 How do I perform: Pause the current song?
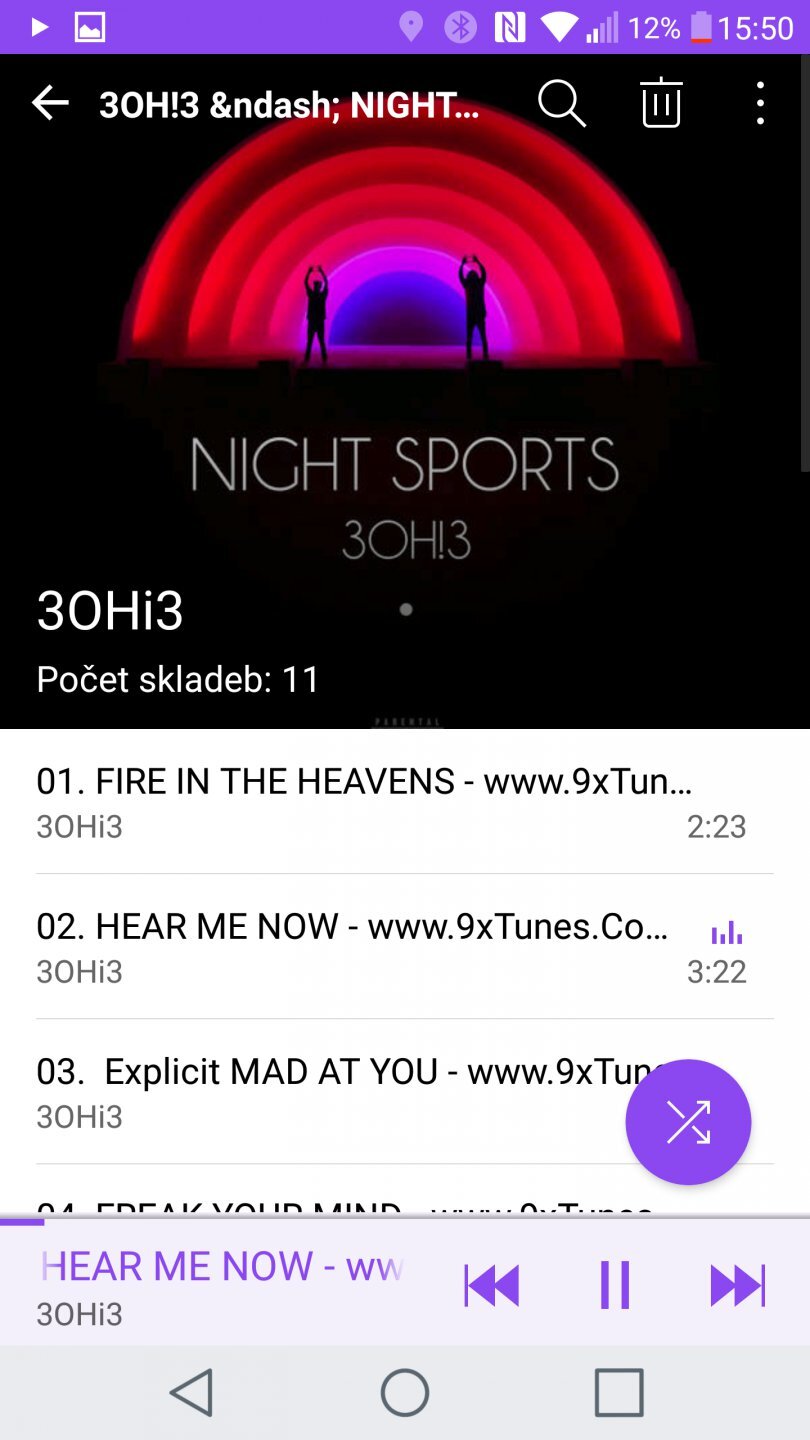615,1285
